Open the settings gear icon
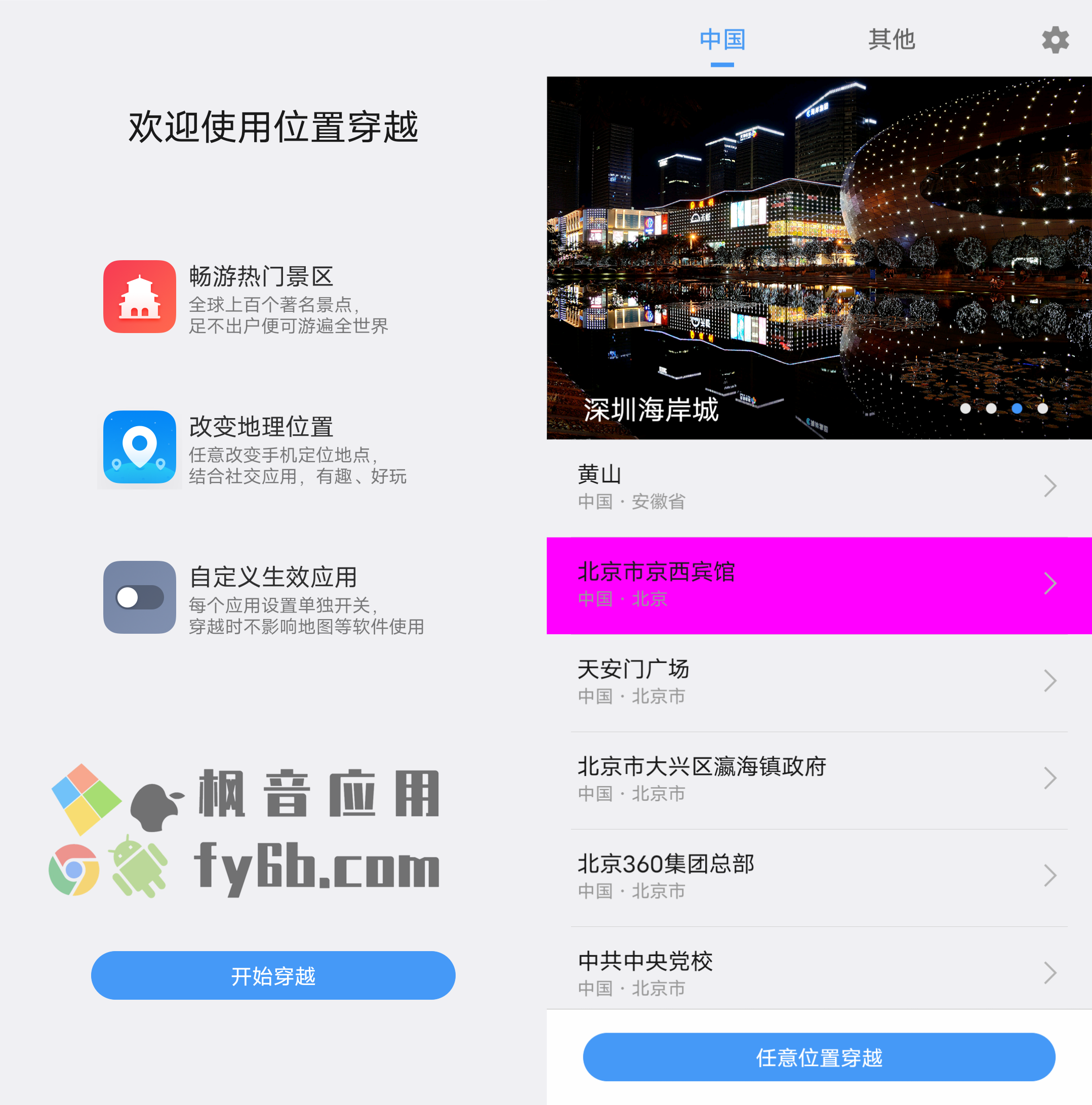This screenshot has height=1105, width=1092. click(x=1055, y=40)
